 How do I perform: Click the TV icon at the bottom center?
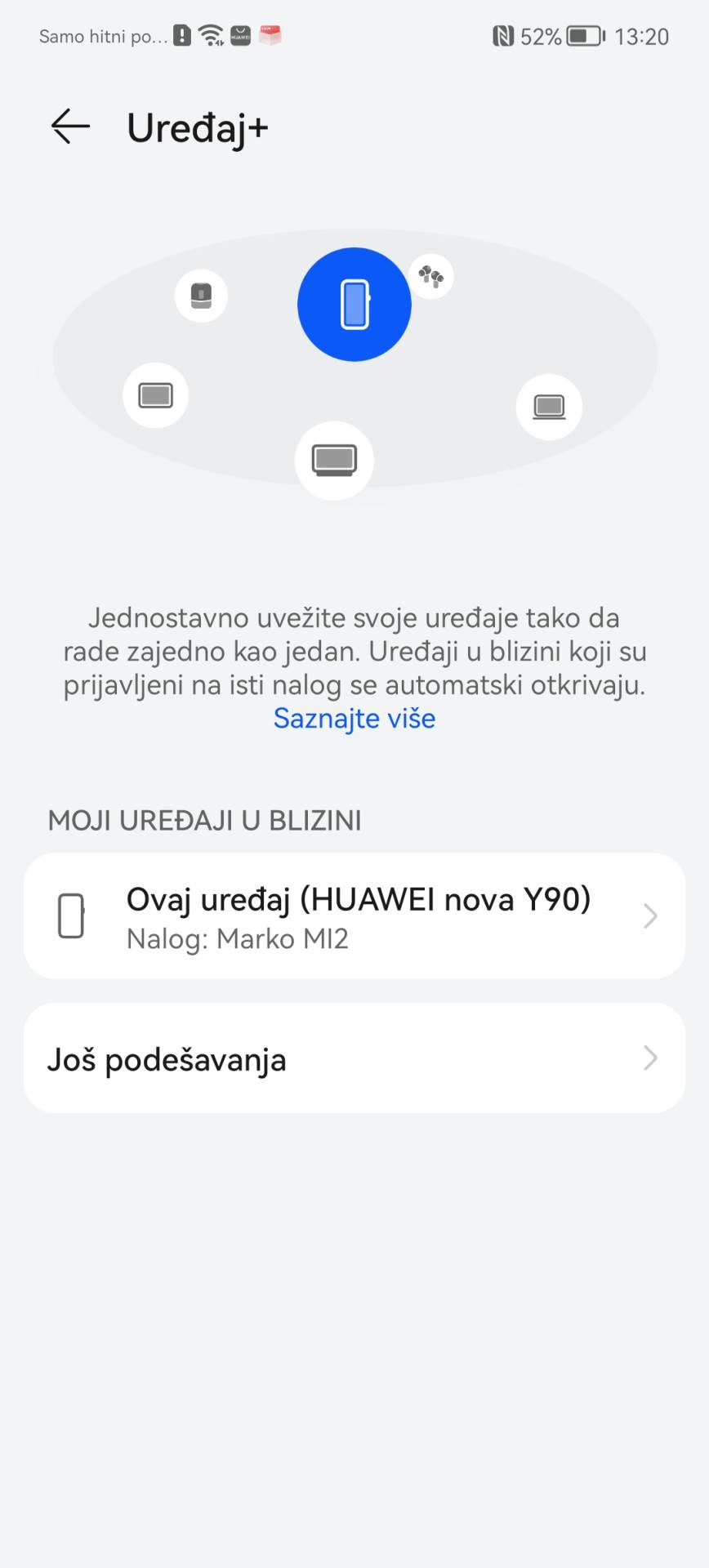click(x=334, y=459)
